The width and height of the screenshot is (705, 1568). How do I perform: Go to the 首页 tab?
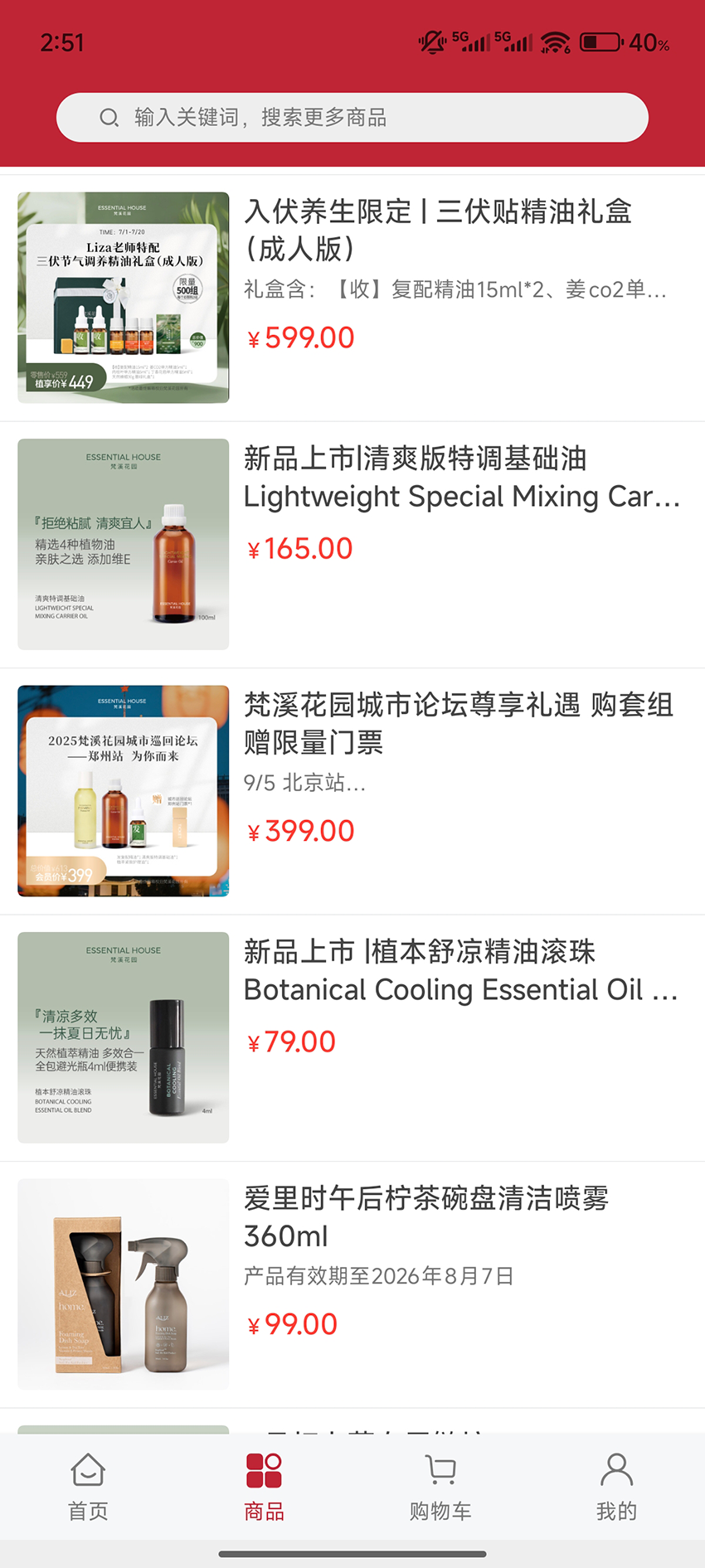[x=88, y=1486]
